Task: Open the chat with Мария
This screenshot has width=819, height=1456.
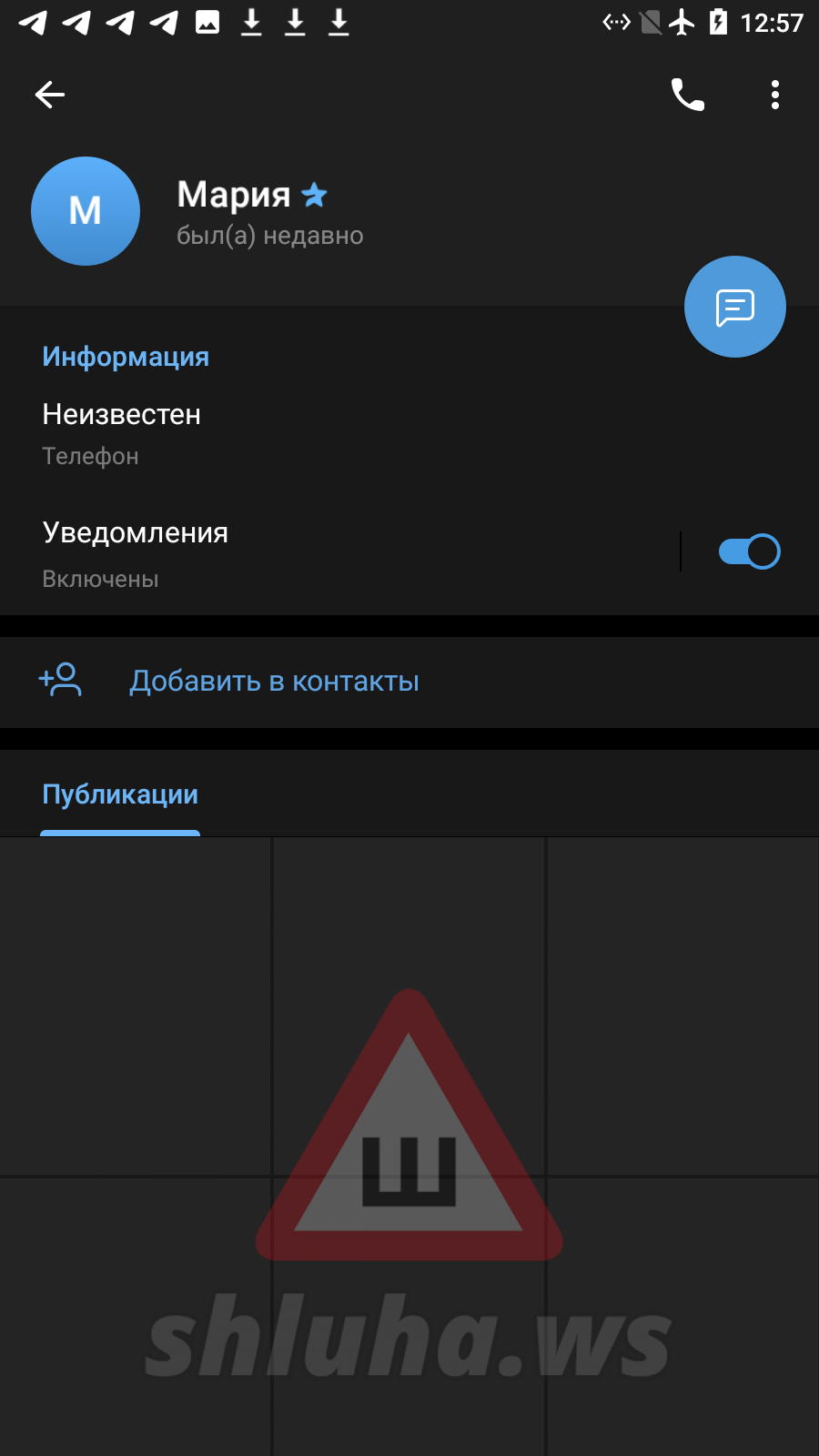Action: click(734, 308)
